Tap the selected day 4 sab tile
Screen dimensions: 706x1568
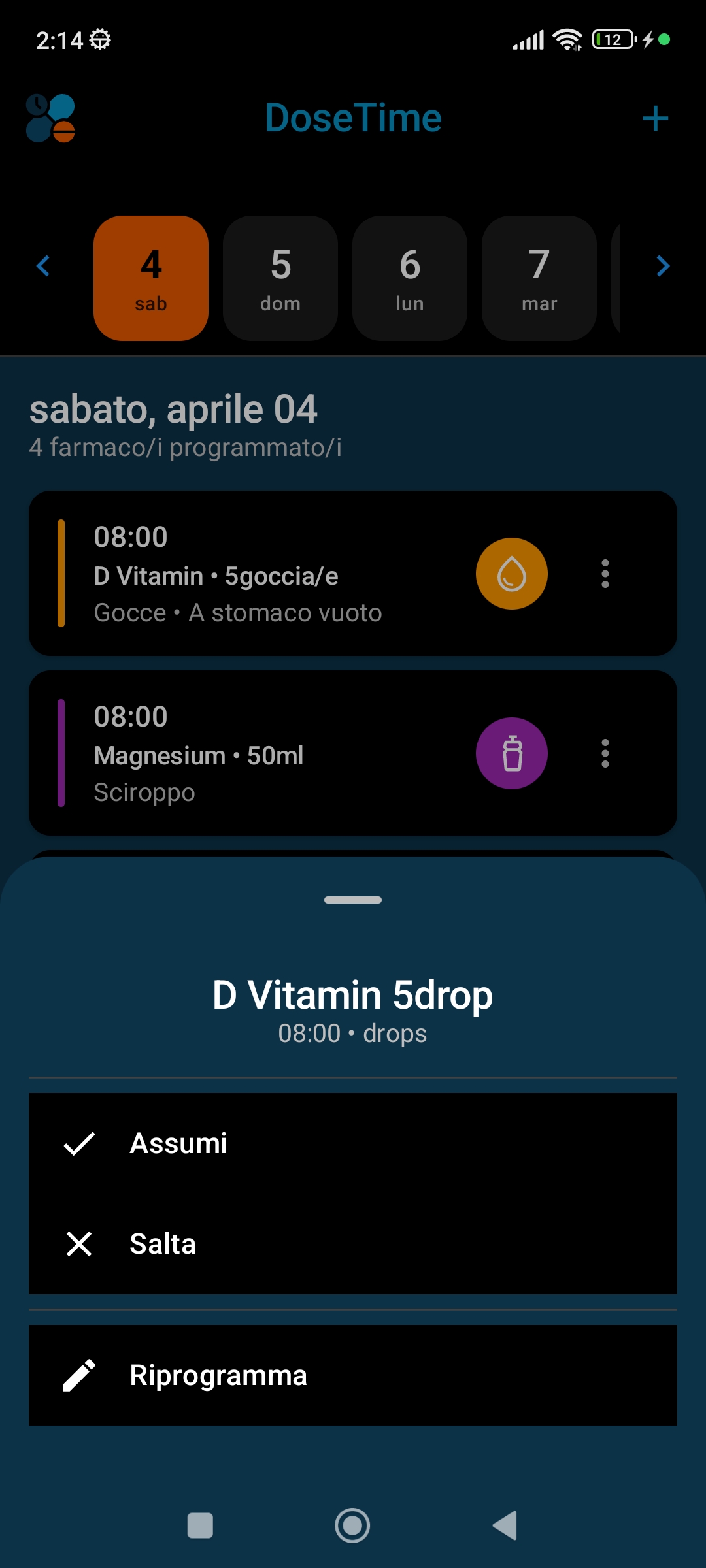click(x=150, y=278)
